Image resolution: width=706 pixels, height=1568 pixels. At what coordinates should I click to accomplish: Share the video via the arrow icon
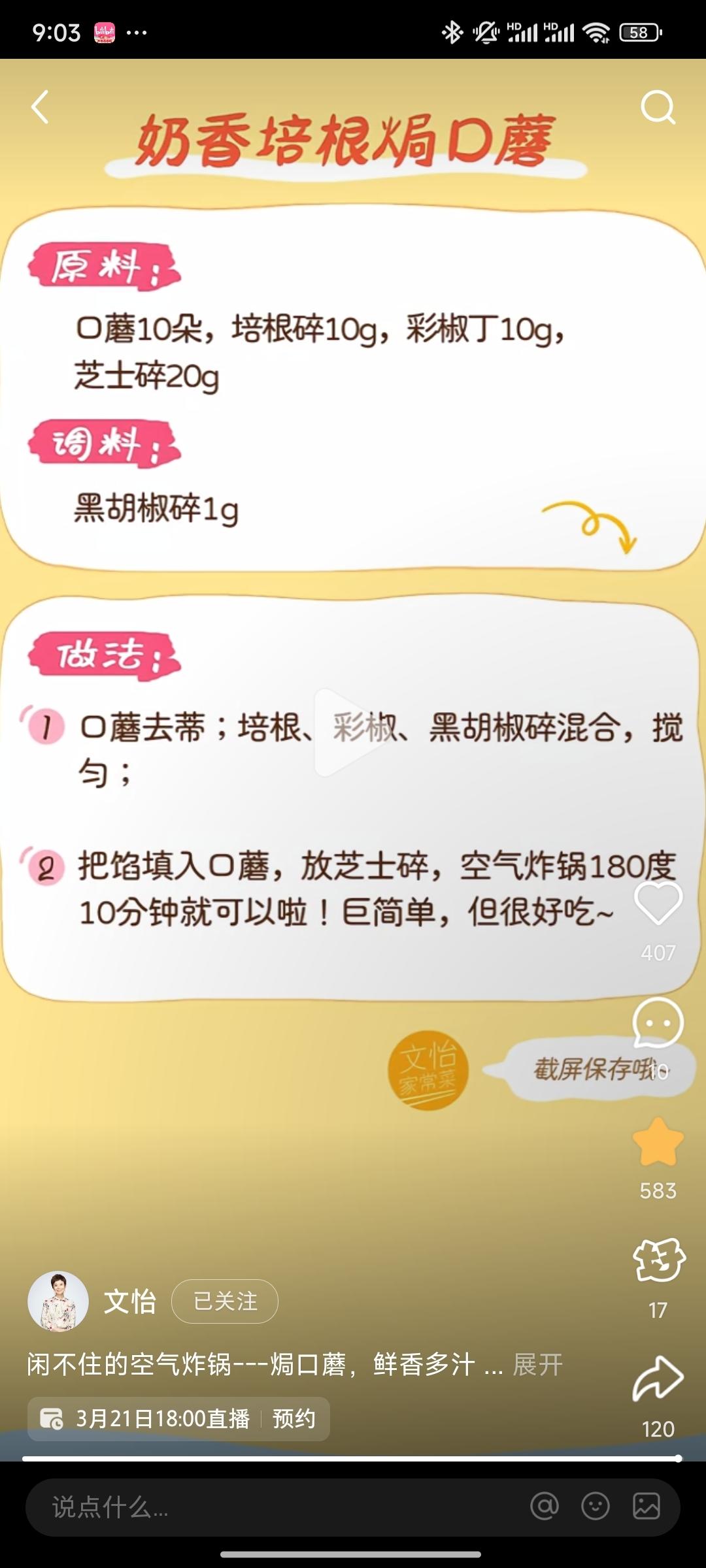[658, 1379]
